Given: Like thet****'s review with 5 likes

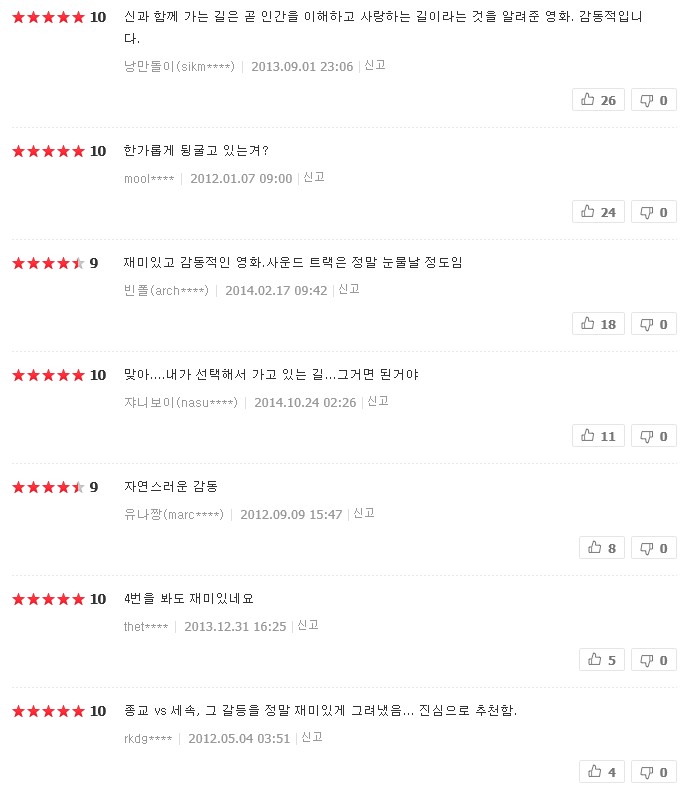Looking at the screenshot, I should (602, 660).
